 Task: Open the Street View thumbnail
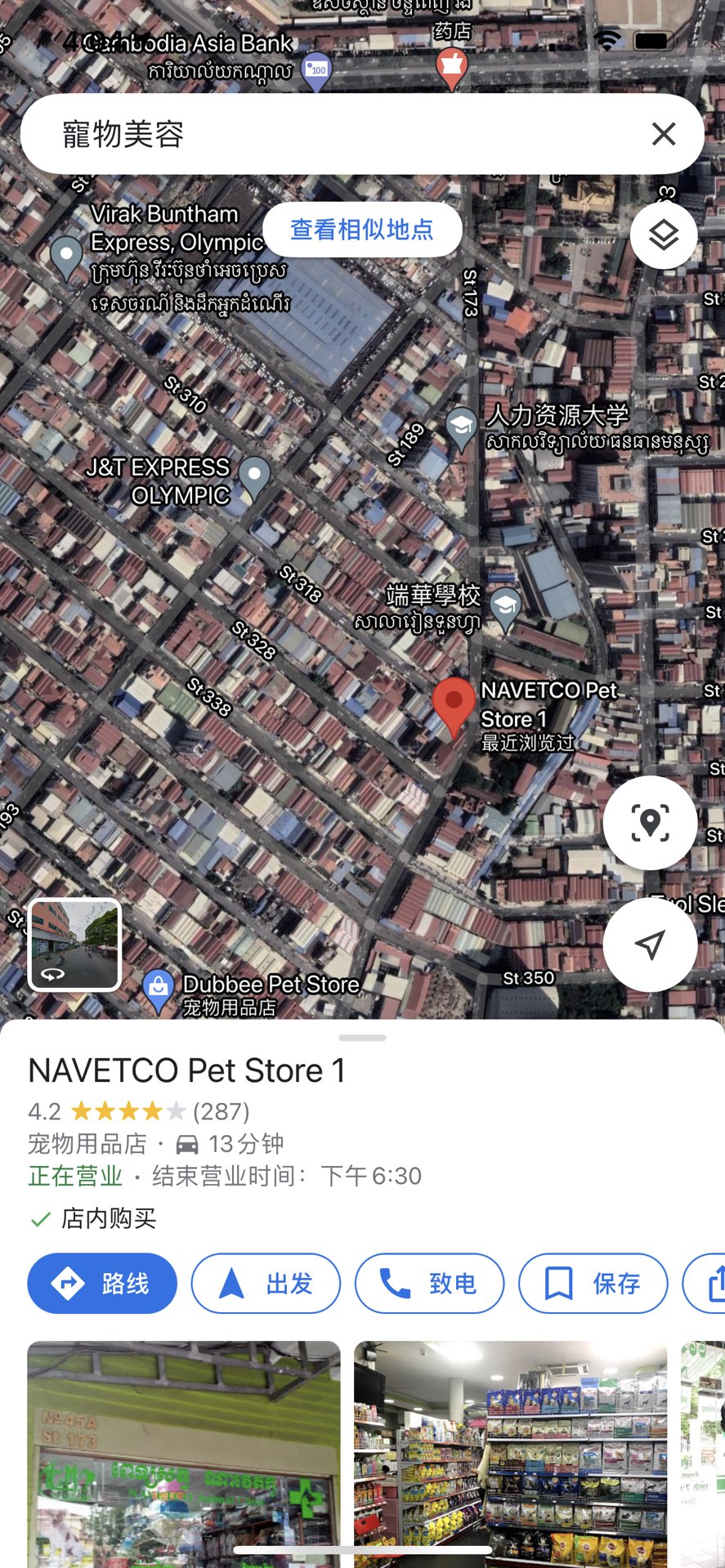click(x=75, y=945)
